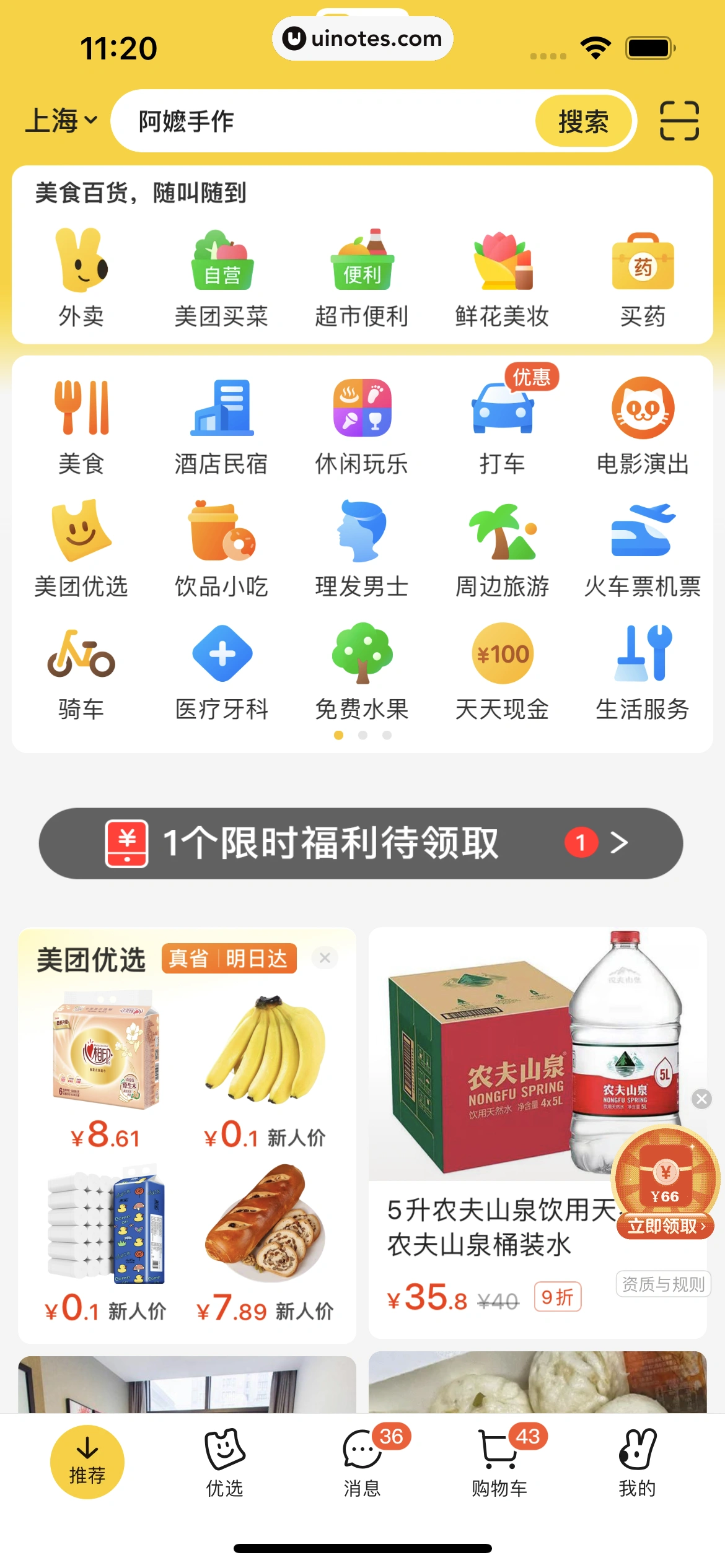Viewport: 725px width, 1568px height.
Task: Claim the 1个限时福利待领取 banner
Action: click(361, 843)
